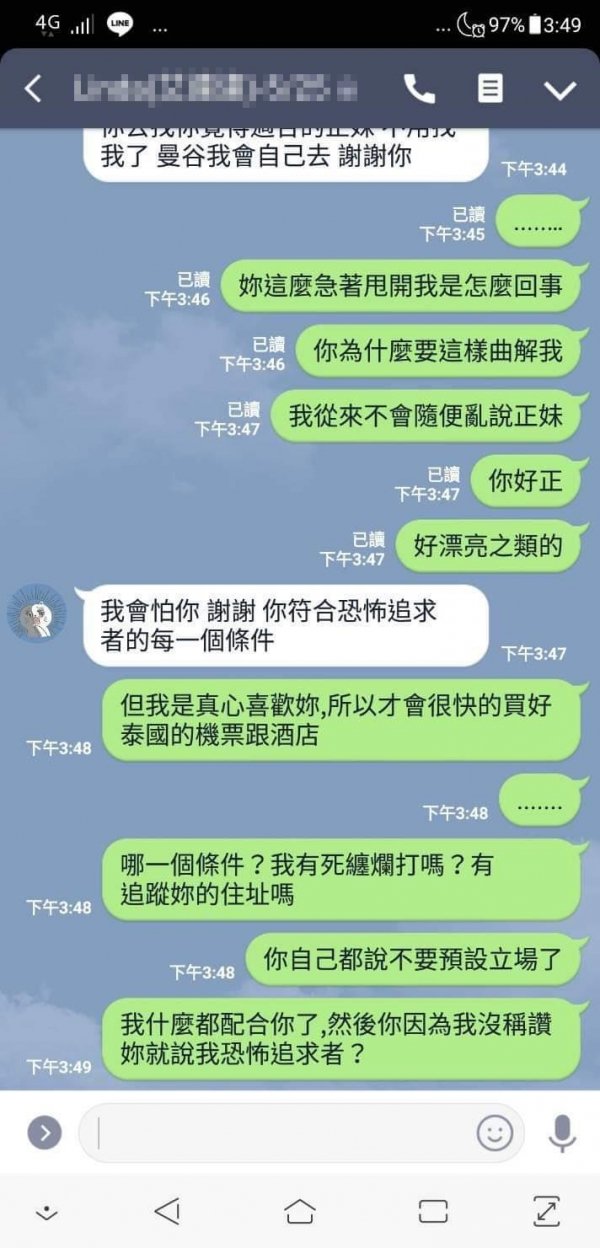
Task: Tap the system home button
Action: coord(300,1212)
